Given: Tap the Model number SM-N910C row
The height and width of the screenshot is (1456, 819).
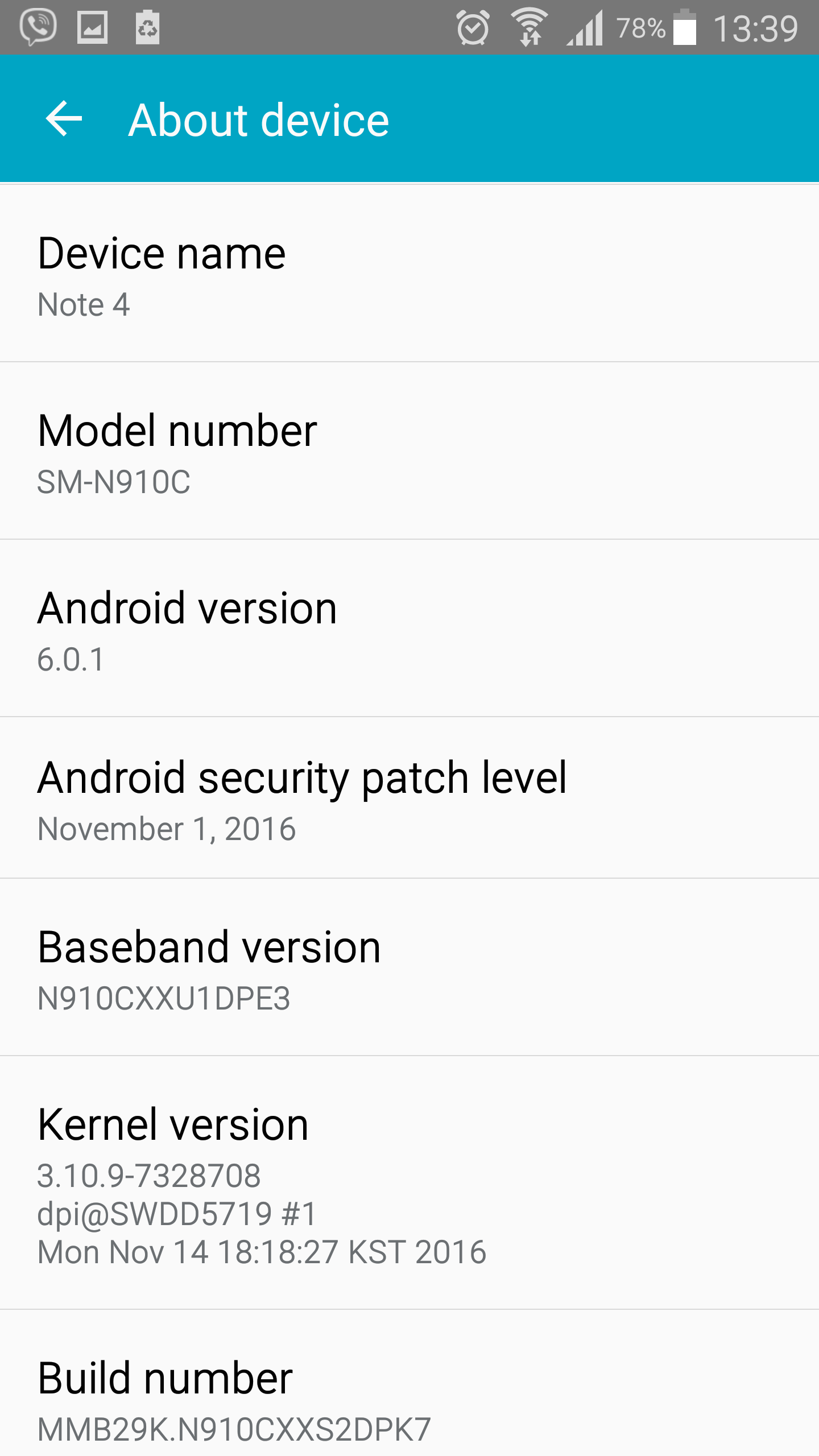Looking at the screenshot, I should coord(409,449).
